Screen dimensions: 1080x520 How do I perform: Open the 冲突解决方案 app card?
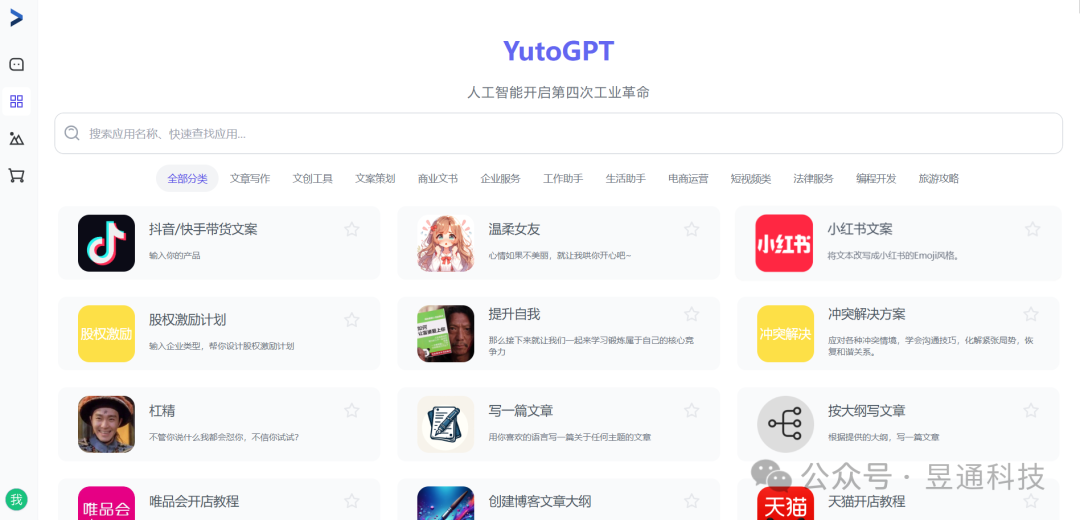tap(898, 333)
